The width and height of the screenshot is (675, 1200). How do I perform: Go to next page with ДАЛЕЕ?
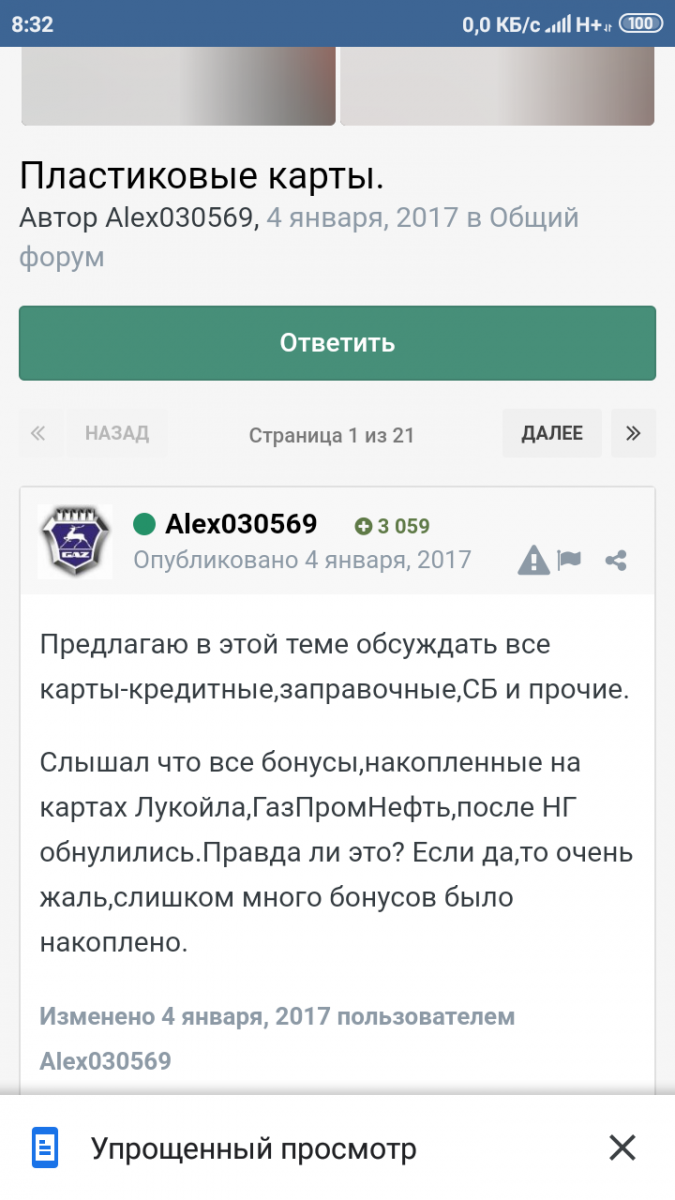click(551, 433)
